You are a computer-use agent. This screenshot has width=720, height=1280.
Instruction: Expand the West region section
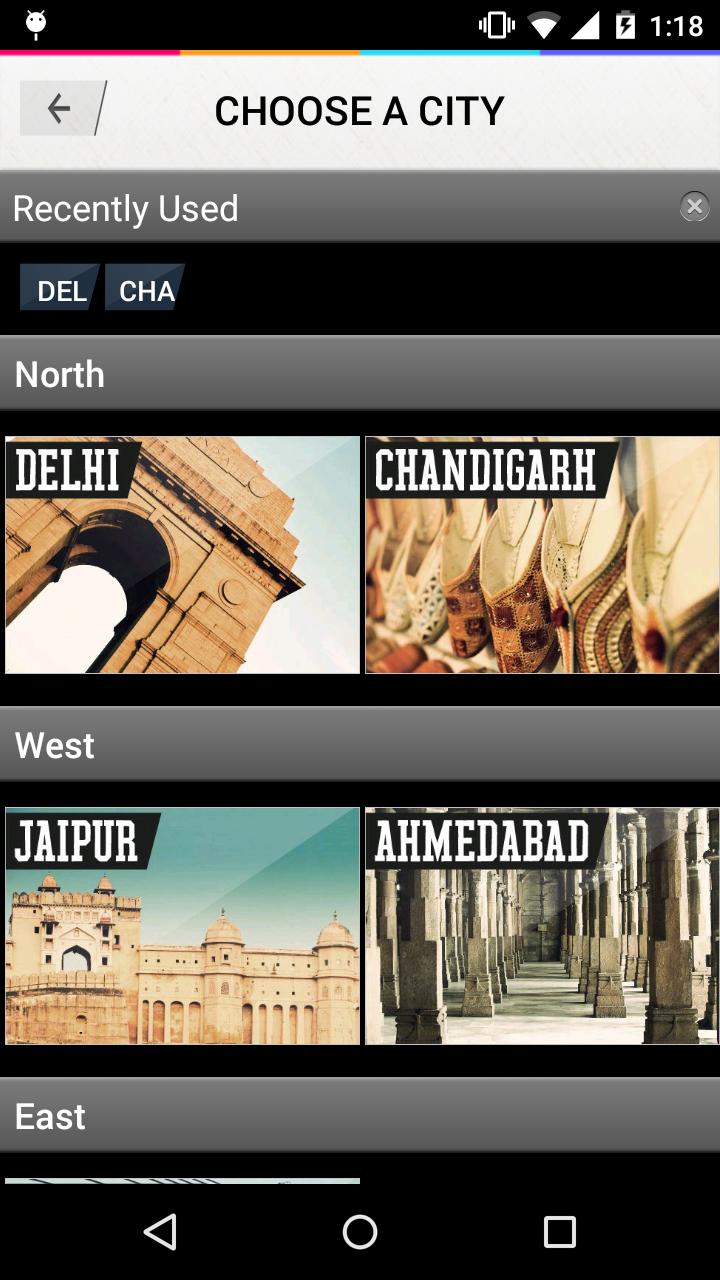coord(360,744)
